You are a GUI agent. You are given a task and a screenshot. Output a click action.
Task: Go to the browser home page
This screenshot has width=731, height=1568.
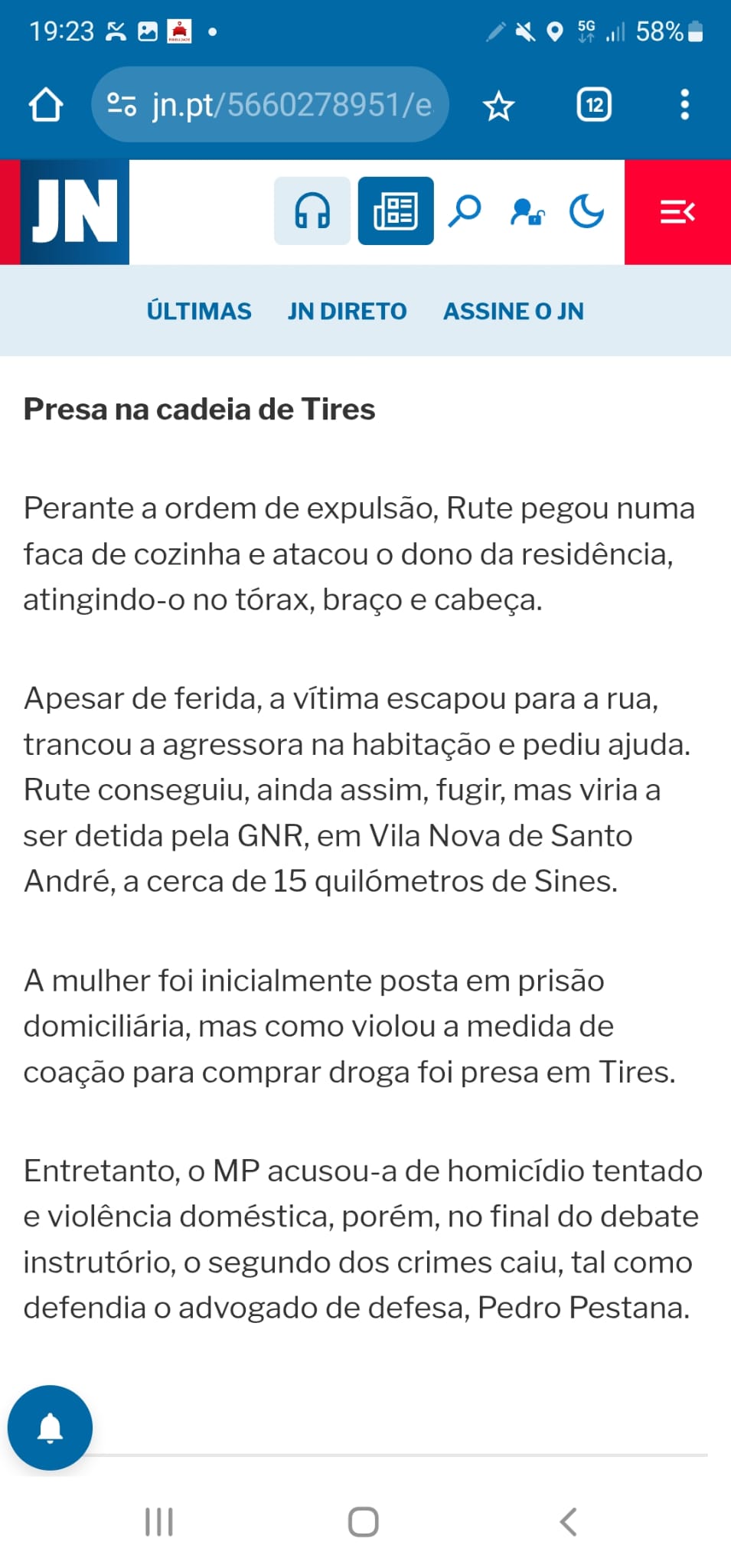(x=45, y=105)
